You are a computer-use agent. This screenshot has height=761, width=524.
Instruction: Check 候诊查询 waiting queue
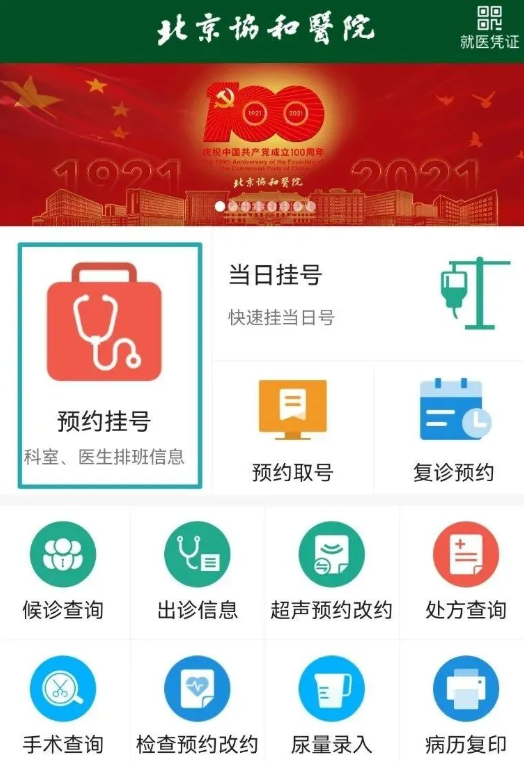click(x=63, y=571)
